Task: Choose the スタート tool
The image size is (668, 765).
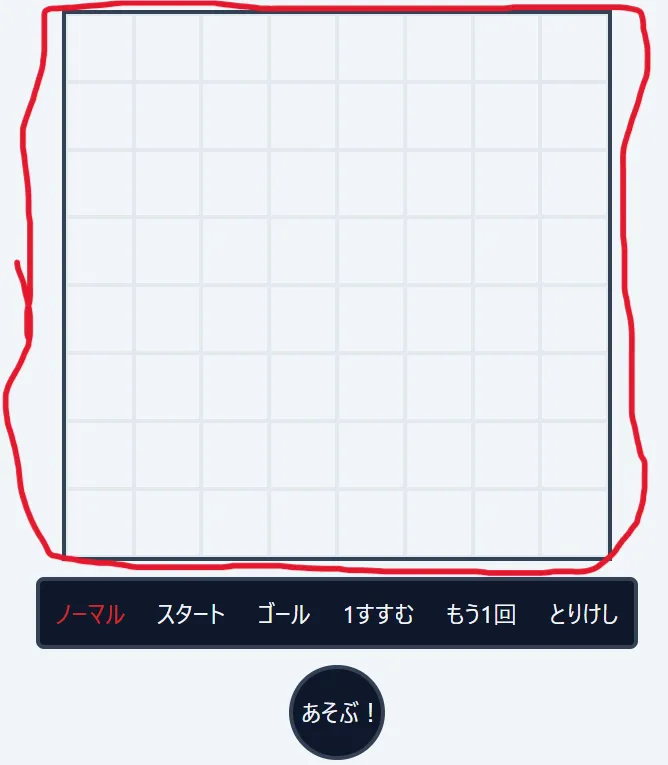Action: pos(191,614)
